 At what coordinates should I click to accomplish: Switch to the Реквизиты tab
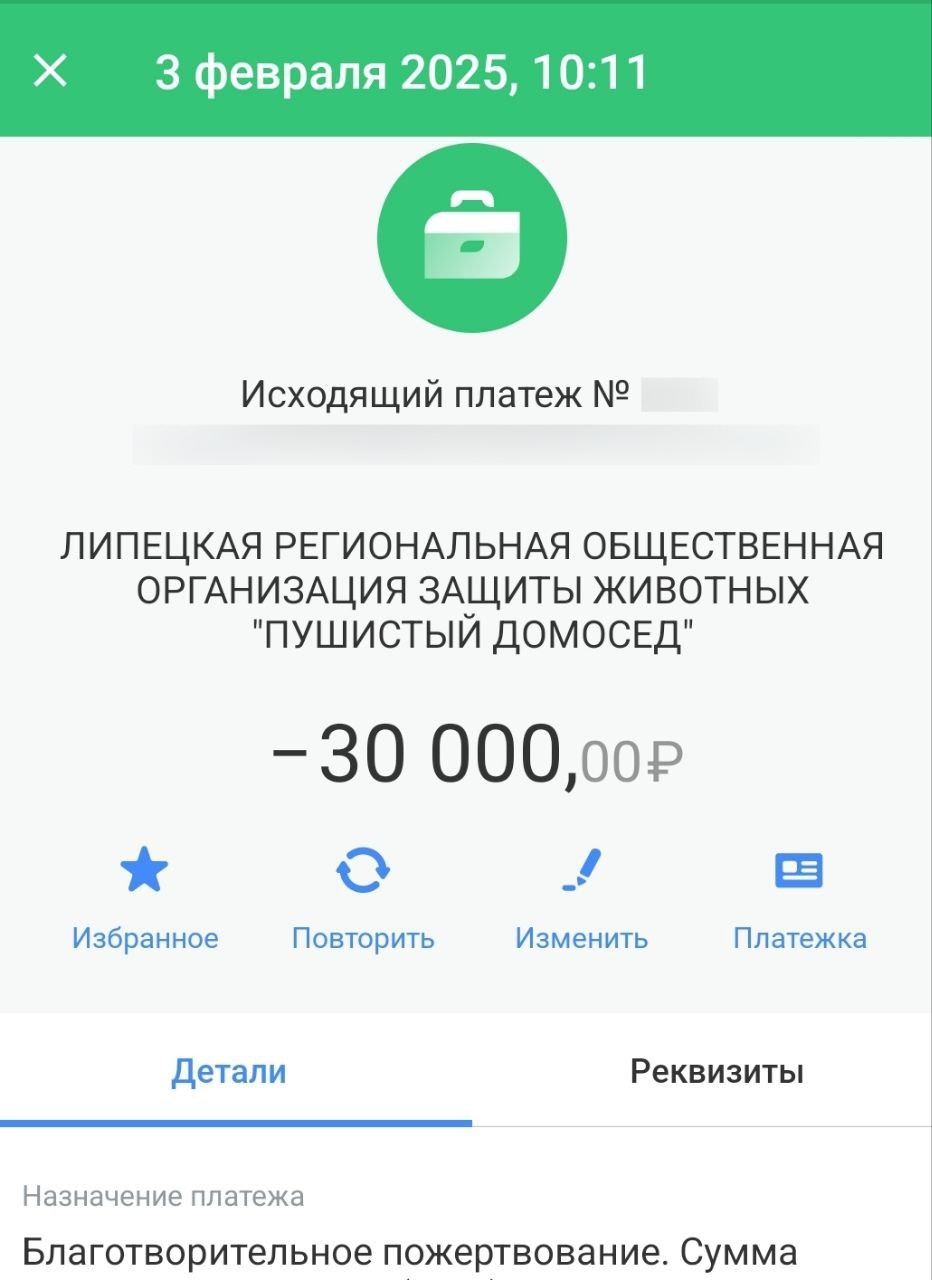[717, 1072]
